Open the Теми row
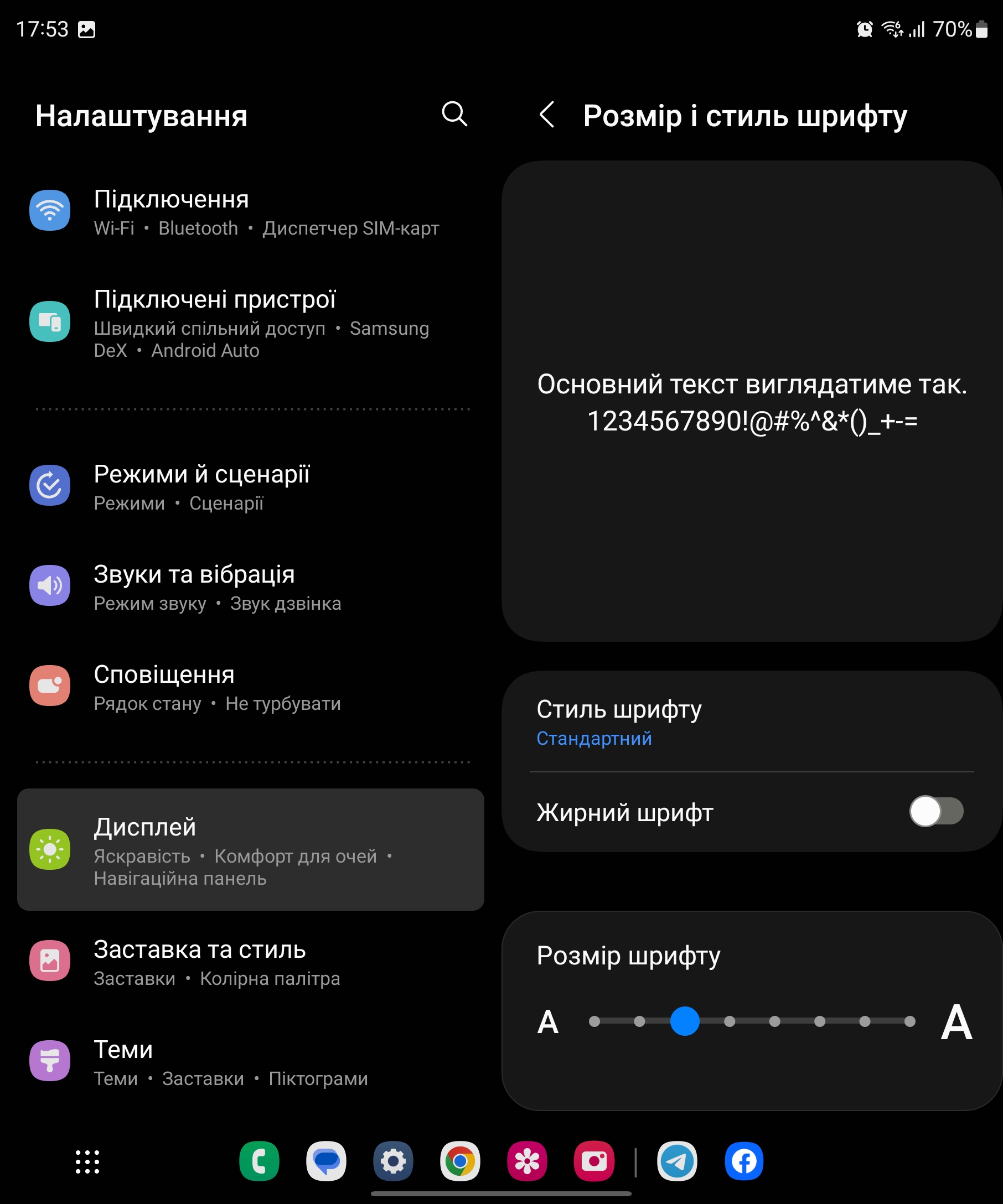 [251, 1062]
